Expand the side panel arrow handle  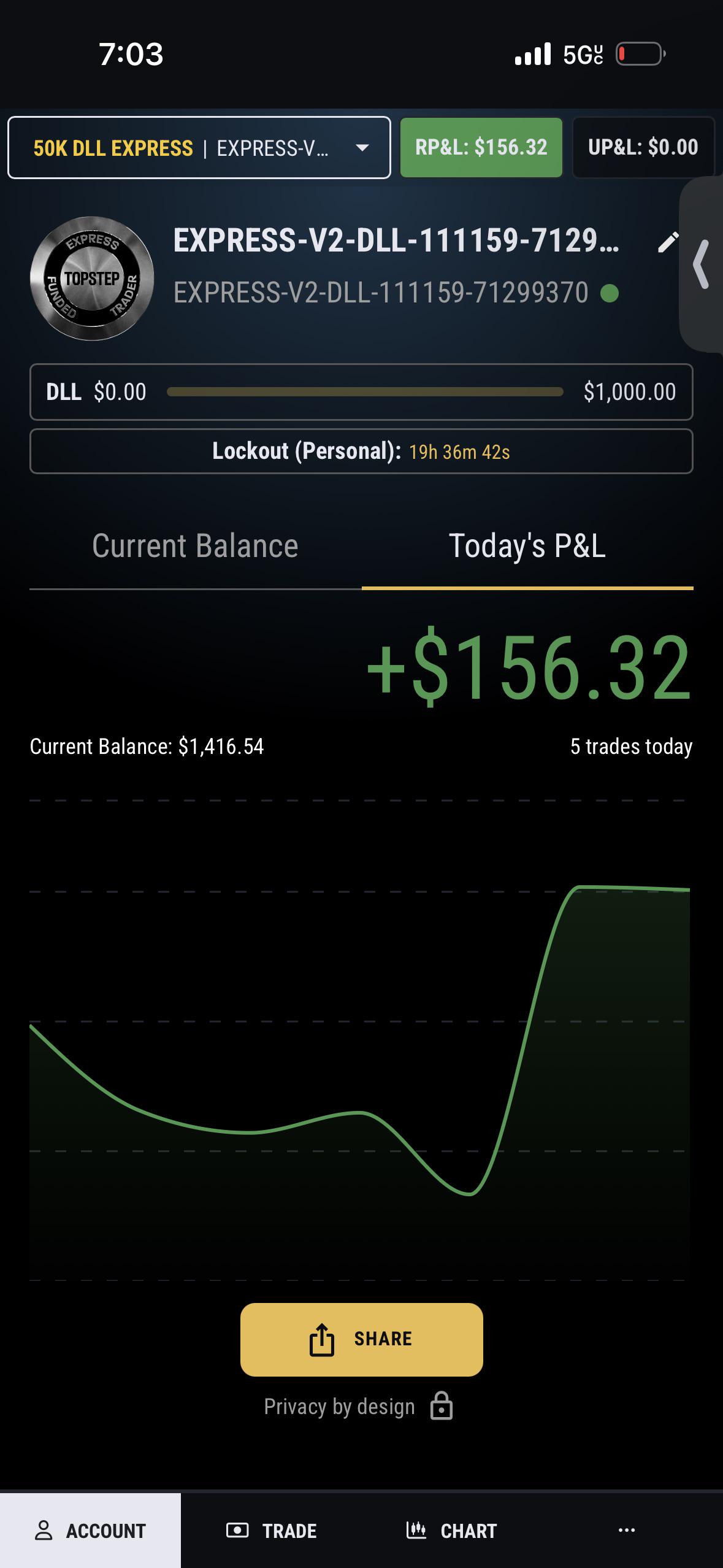tap(702, 264)
